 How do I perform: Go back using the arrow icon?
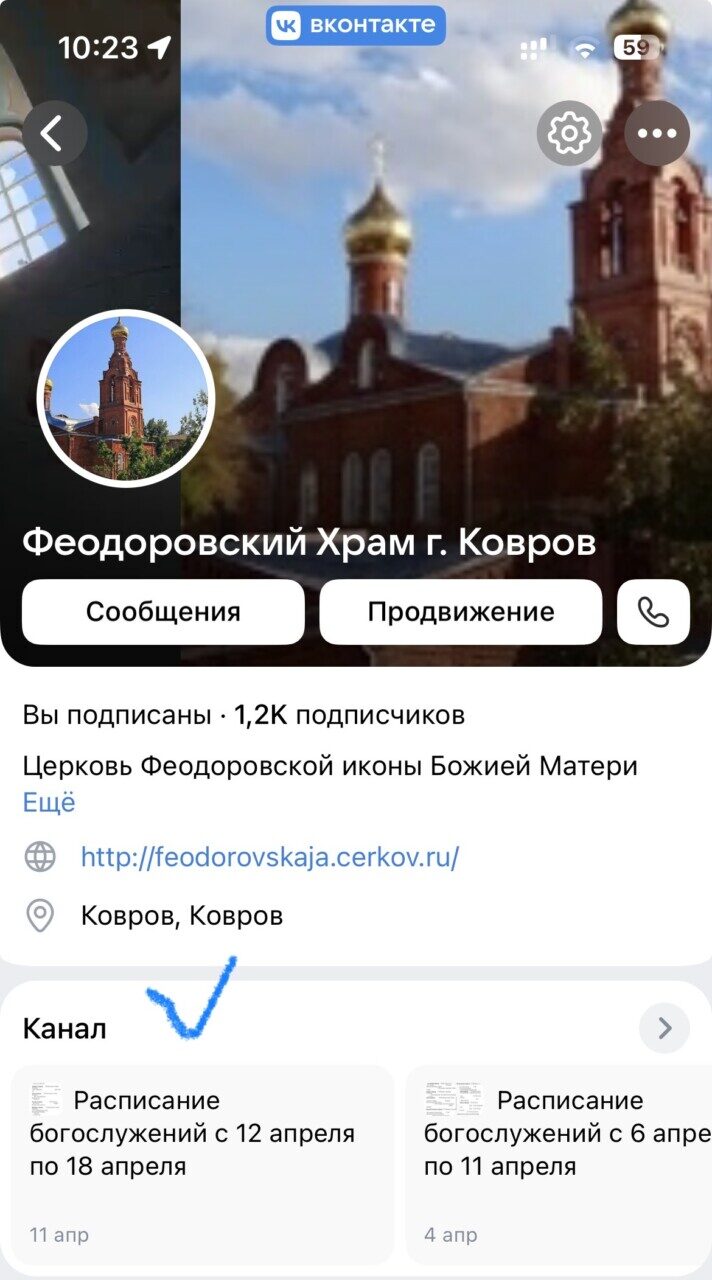coord(55,134)
